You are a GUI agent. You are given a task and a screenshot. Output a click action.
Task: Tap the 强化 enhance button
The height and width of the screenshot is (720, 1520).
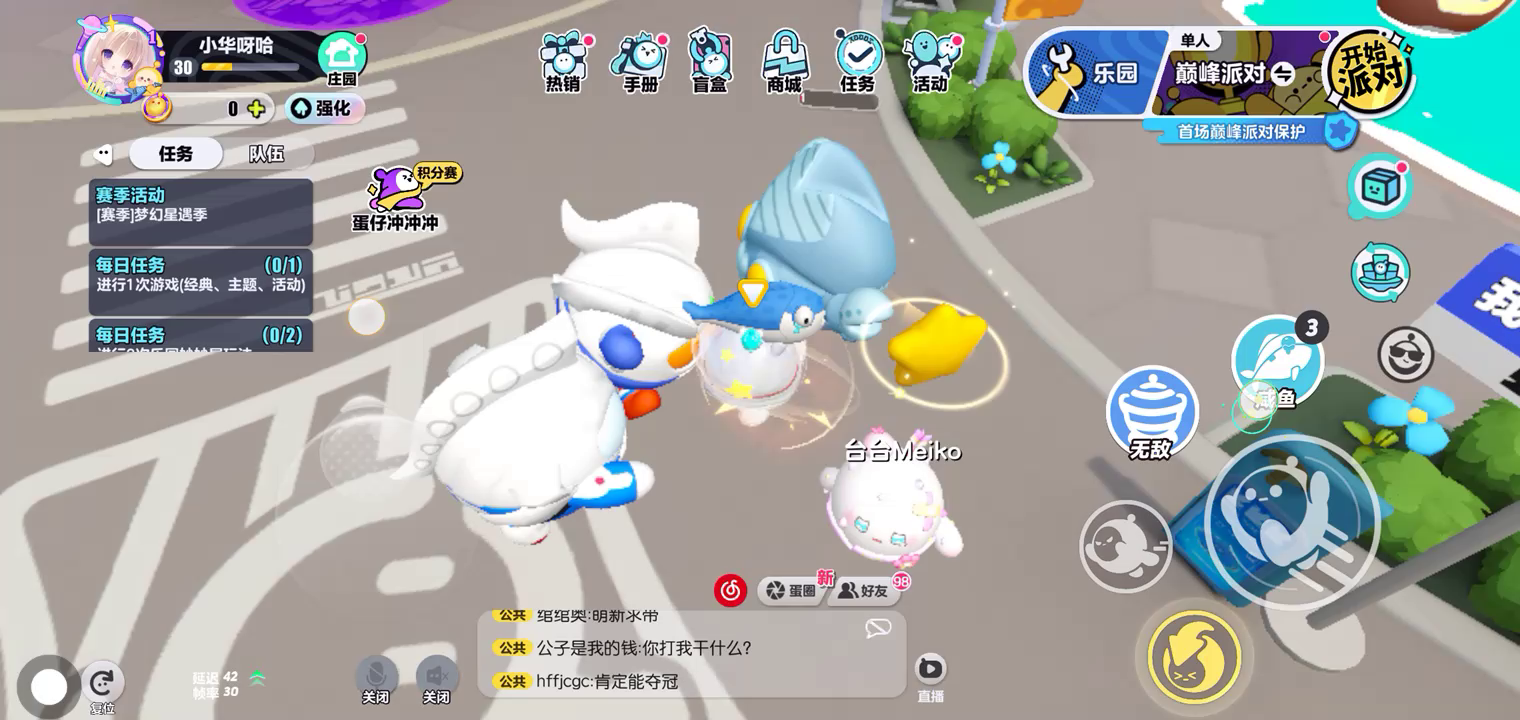pyautogui.click(x=324, y=108)
